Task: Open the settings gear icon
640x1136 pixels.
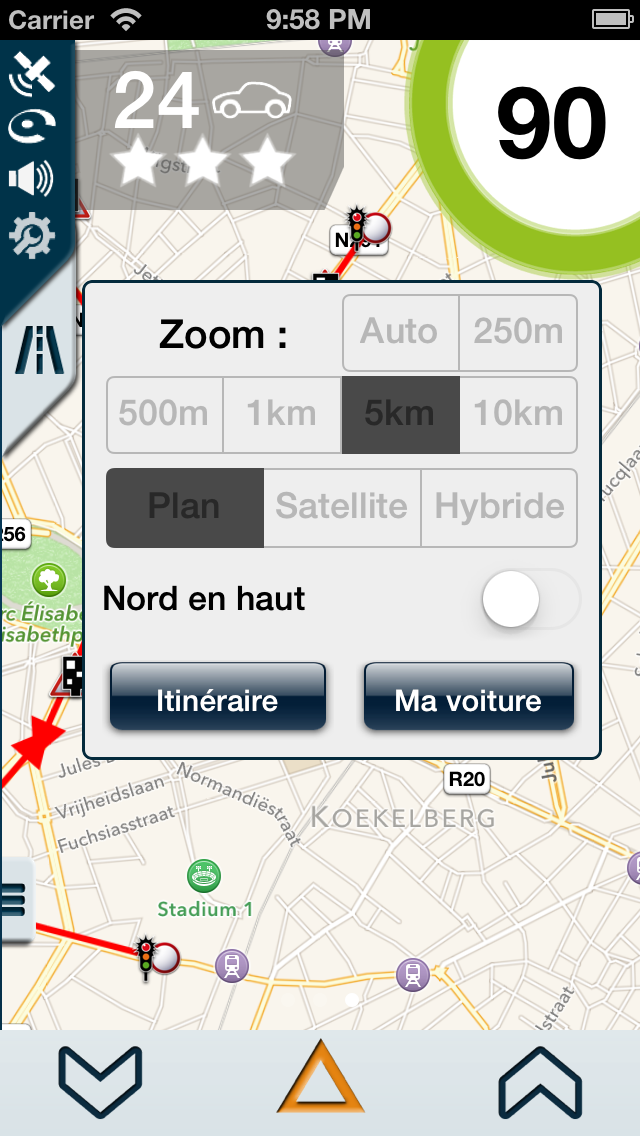Action: [x=30, y=237]
